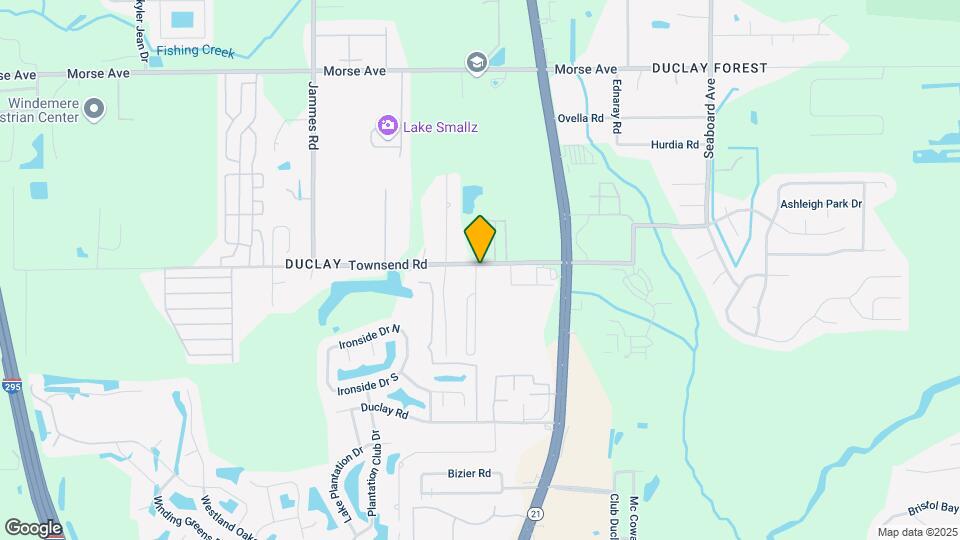The image size is (960, 540).
Task: Tap the orange location marker on Townsend Rd
Action: pos(480,240)
